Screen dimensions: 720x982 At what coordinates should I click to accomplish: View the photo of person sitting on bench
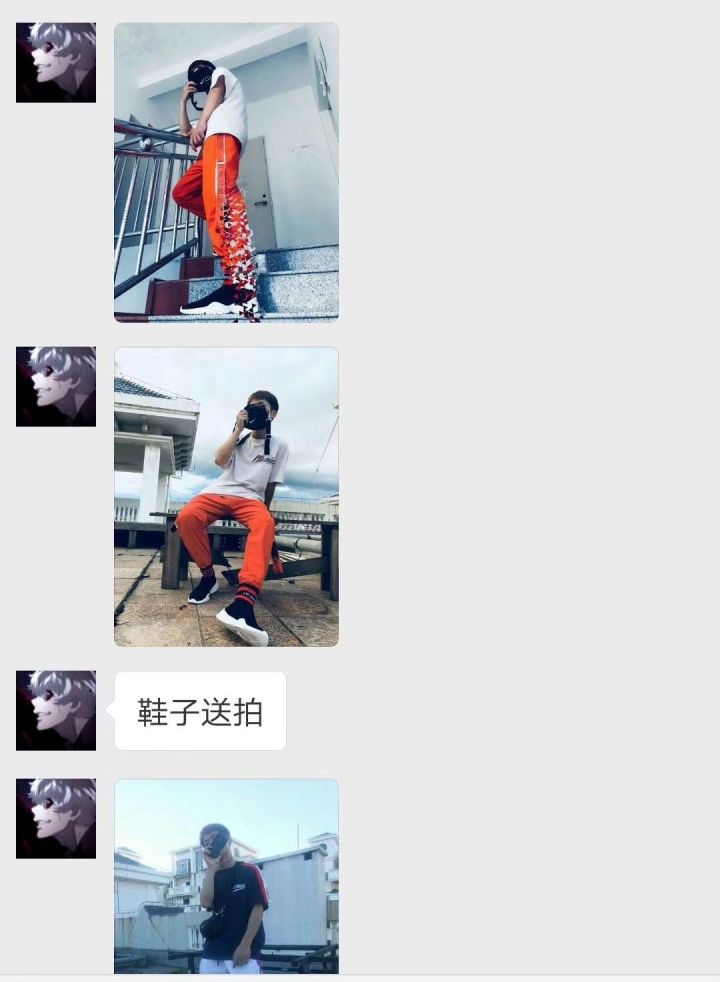(x=226, y=496)
